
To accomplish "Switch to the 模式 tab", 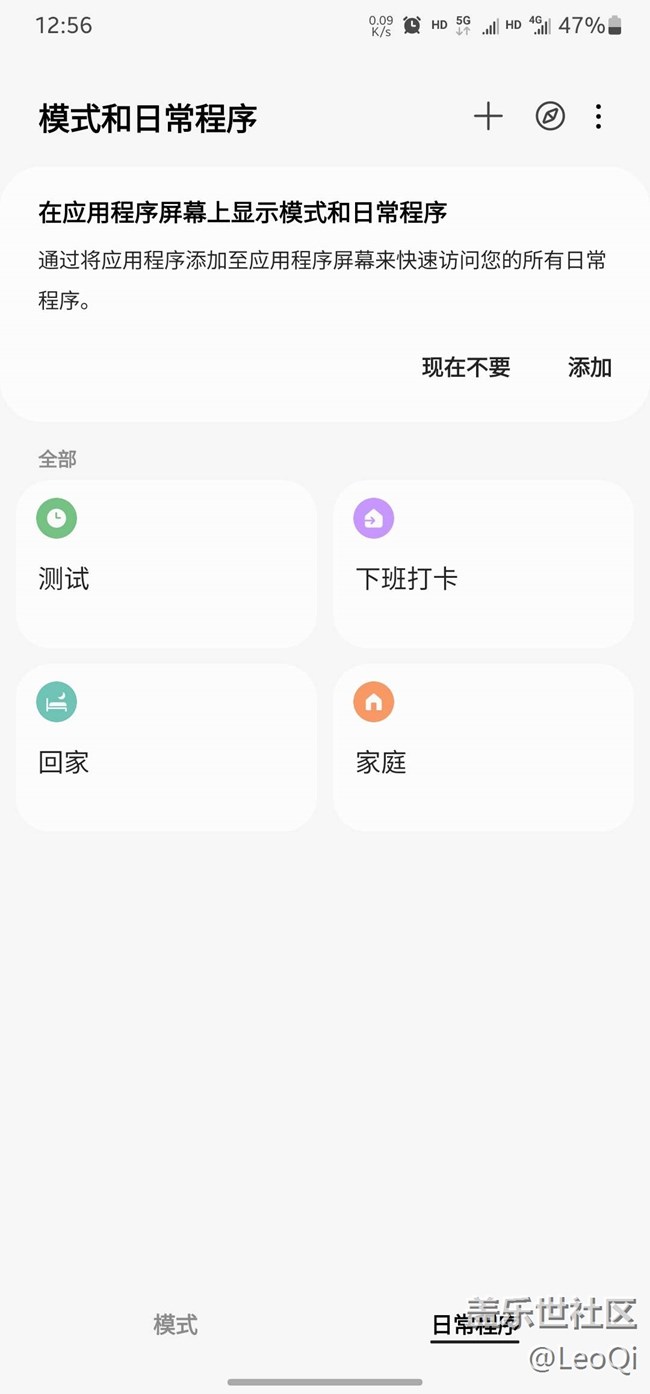I will pyautogui.click(x=175, y=1325).
